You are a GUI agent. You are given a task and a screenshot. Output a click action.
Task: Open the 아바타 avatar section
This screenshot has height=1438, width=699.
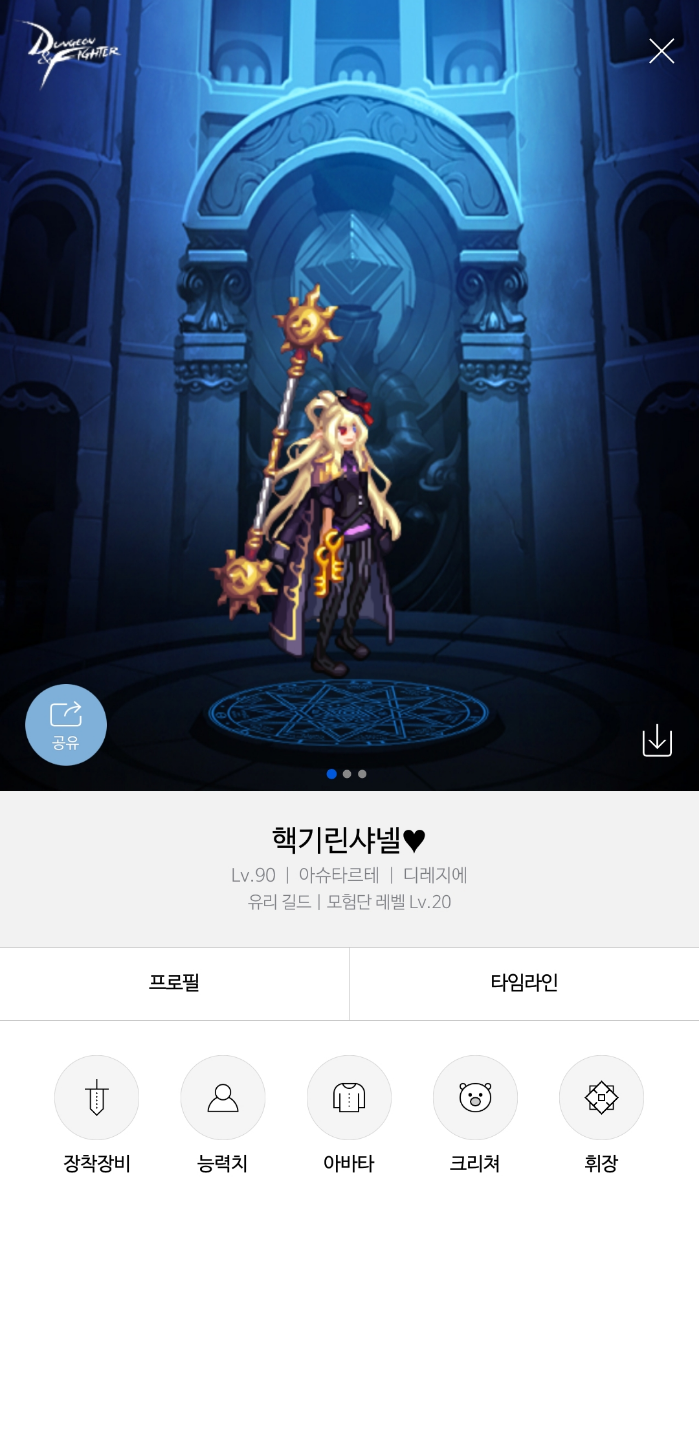pyautogui.click(x=349, y=1098)
